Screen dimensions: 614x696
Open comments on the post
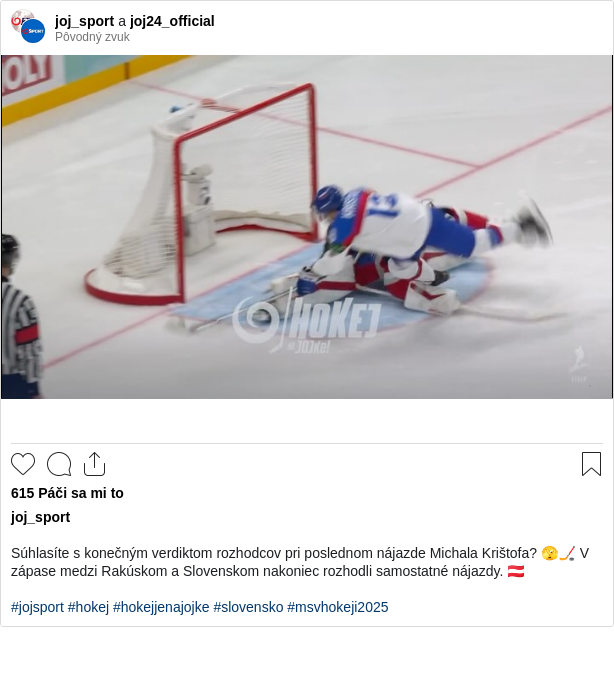[59, 464]
